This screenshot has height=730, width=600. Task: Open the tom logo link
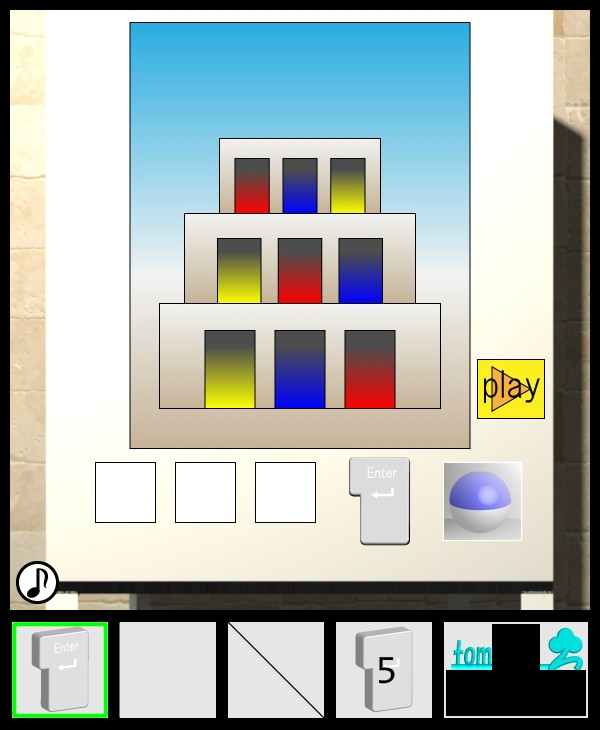click(x=470, y=654)
